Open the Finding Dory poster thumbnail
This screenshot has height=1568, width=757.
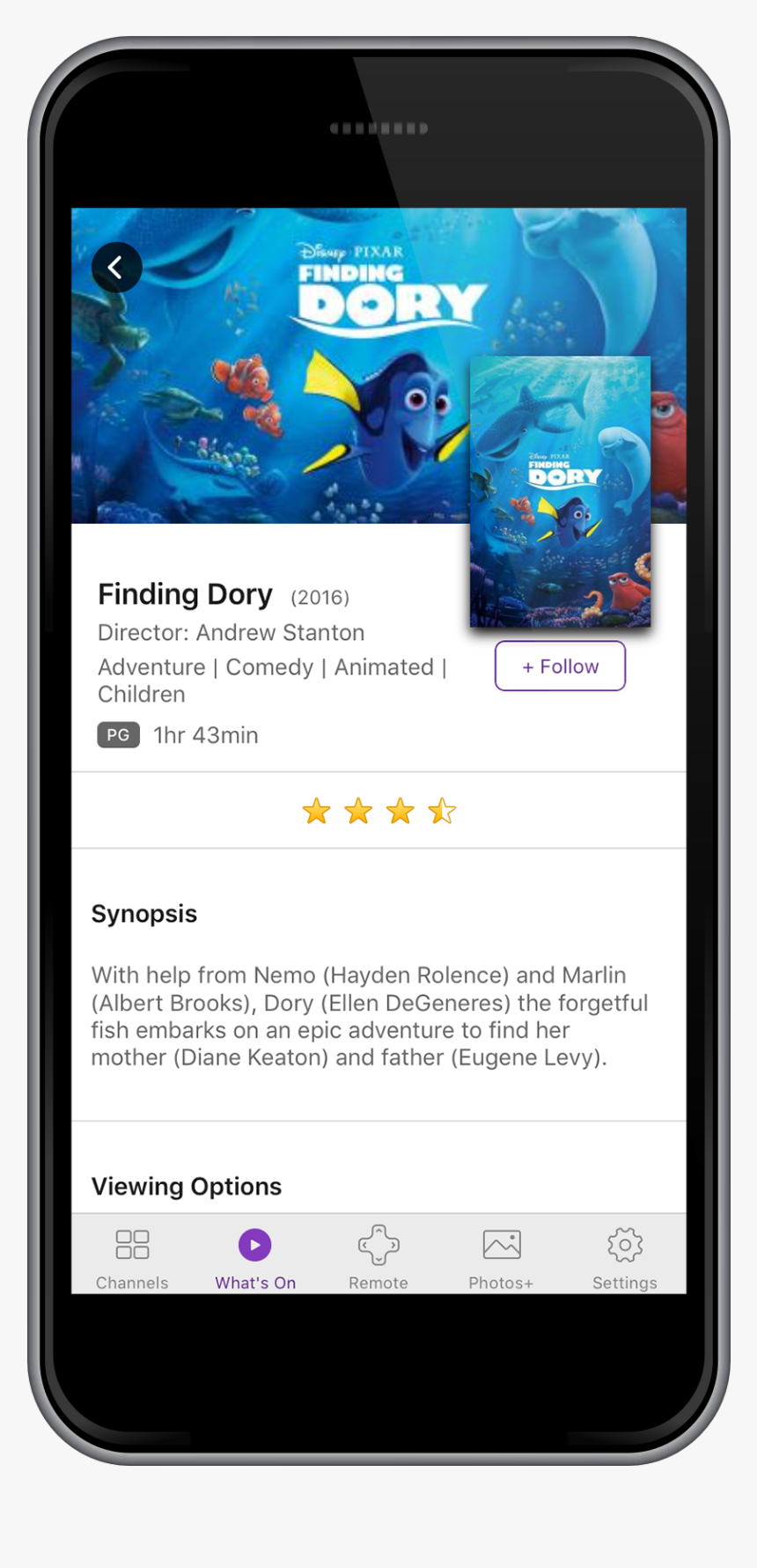tap(560, 491)
